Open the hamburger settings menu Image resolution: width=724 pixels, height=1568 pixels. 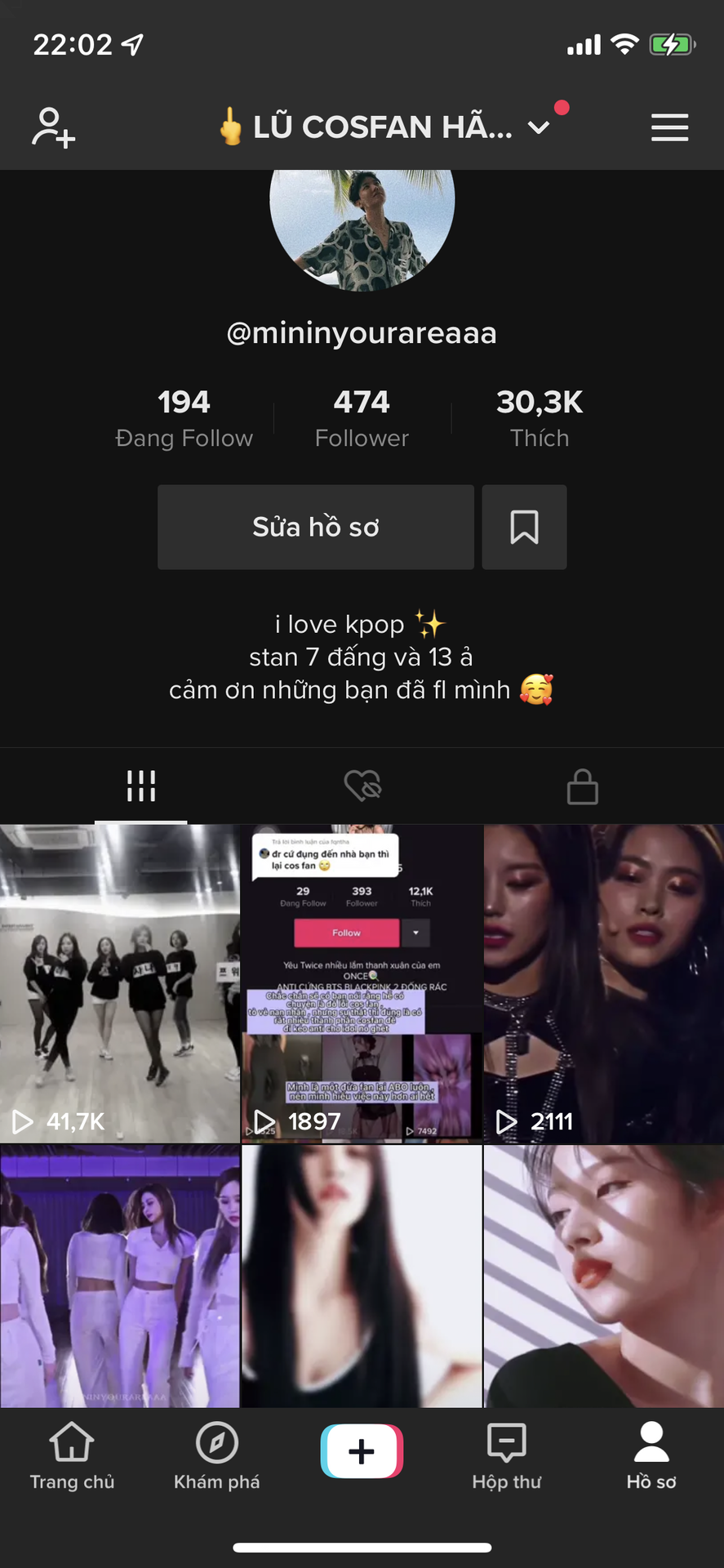(669, 128)
